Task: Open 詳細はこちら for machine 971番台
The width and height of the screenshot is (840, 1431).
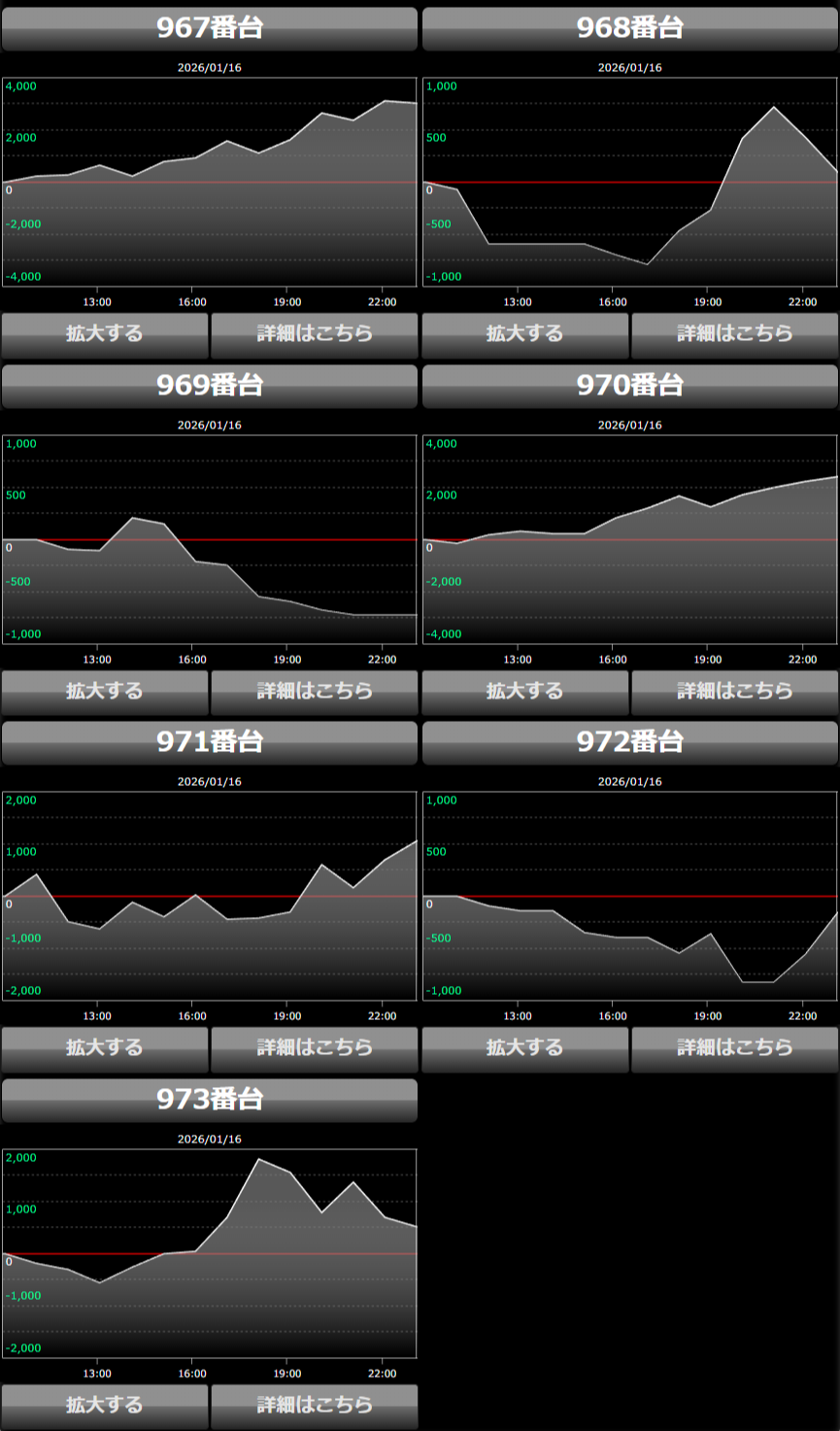Action: click(314, 1048)
